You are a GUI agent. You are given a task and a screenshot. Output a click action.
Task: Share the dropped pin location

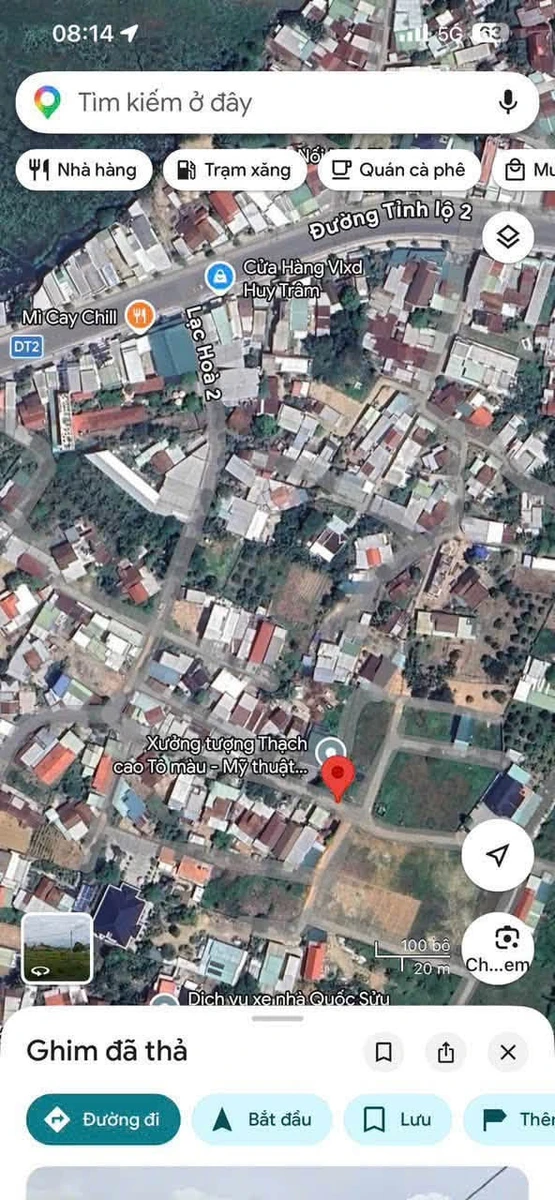pos(445,1052)
